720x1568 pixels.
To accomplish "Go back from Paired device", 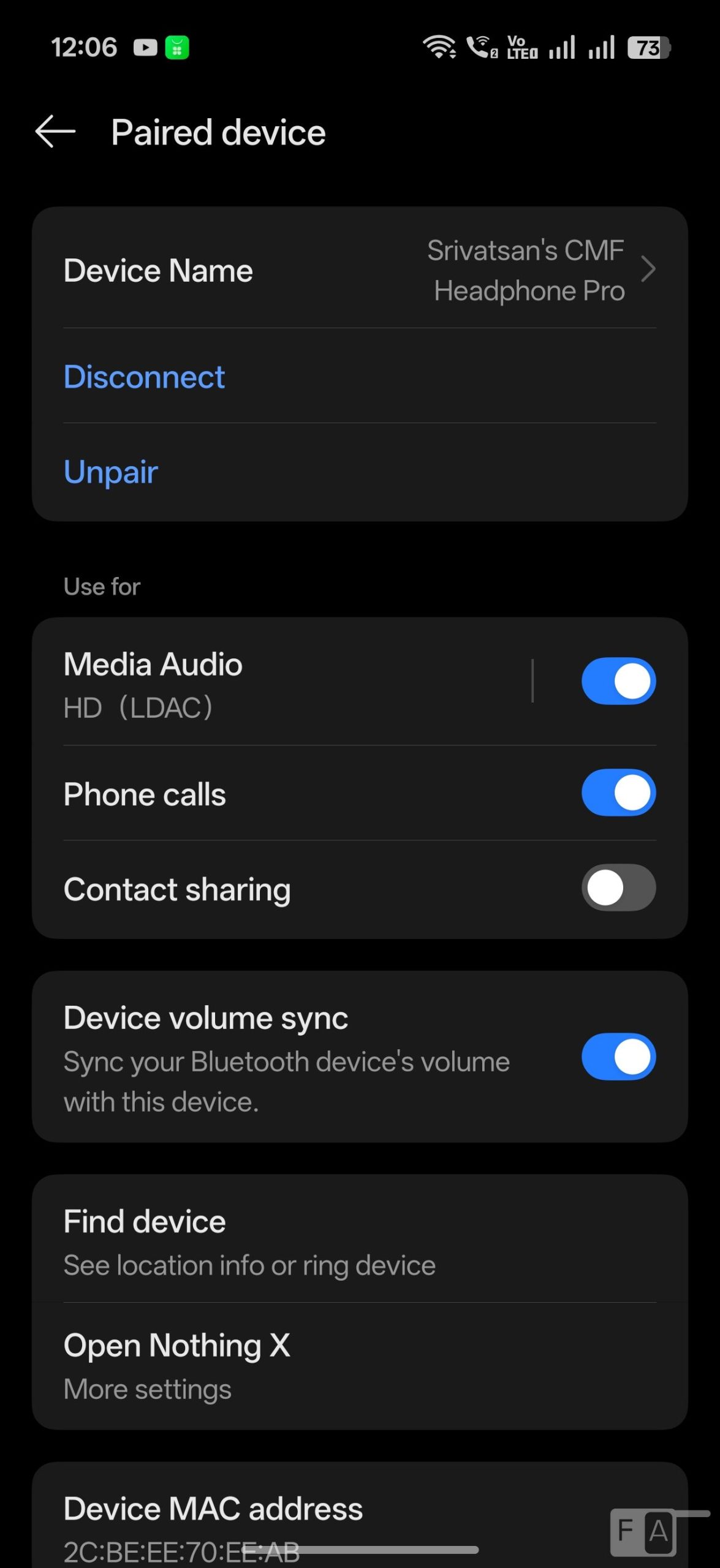I will 55,132.
